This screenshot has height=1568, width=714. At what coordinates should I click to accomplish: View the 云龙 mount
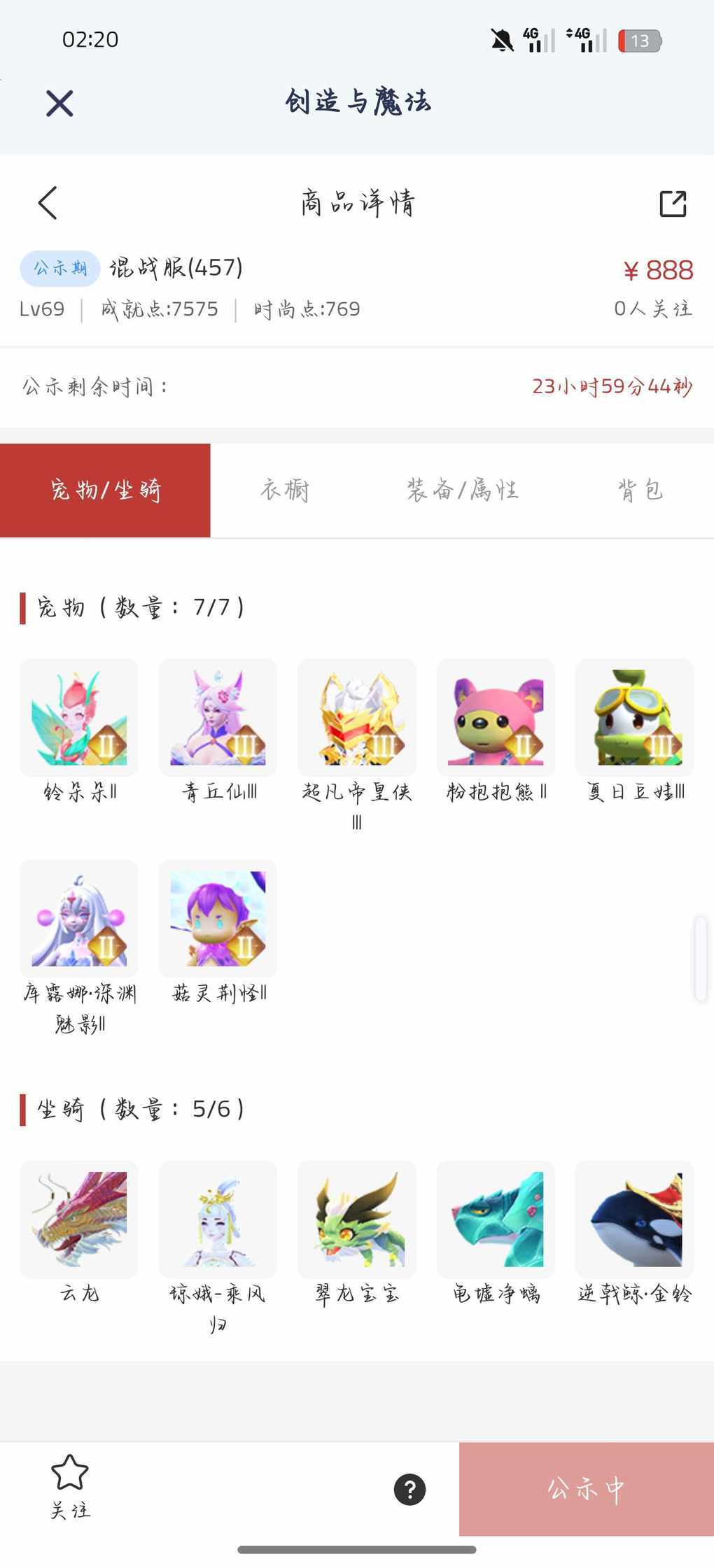click(79, 1219)
